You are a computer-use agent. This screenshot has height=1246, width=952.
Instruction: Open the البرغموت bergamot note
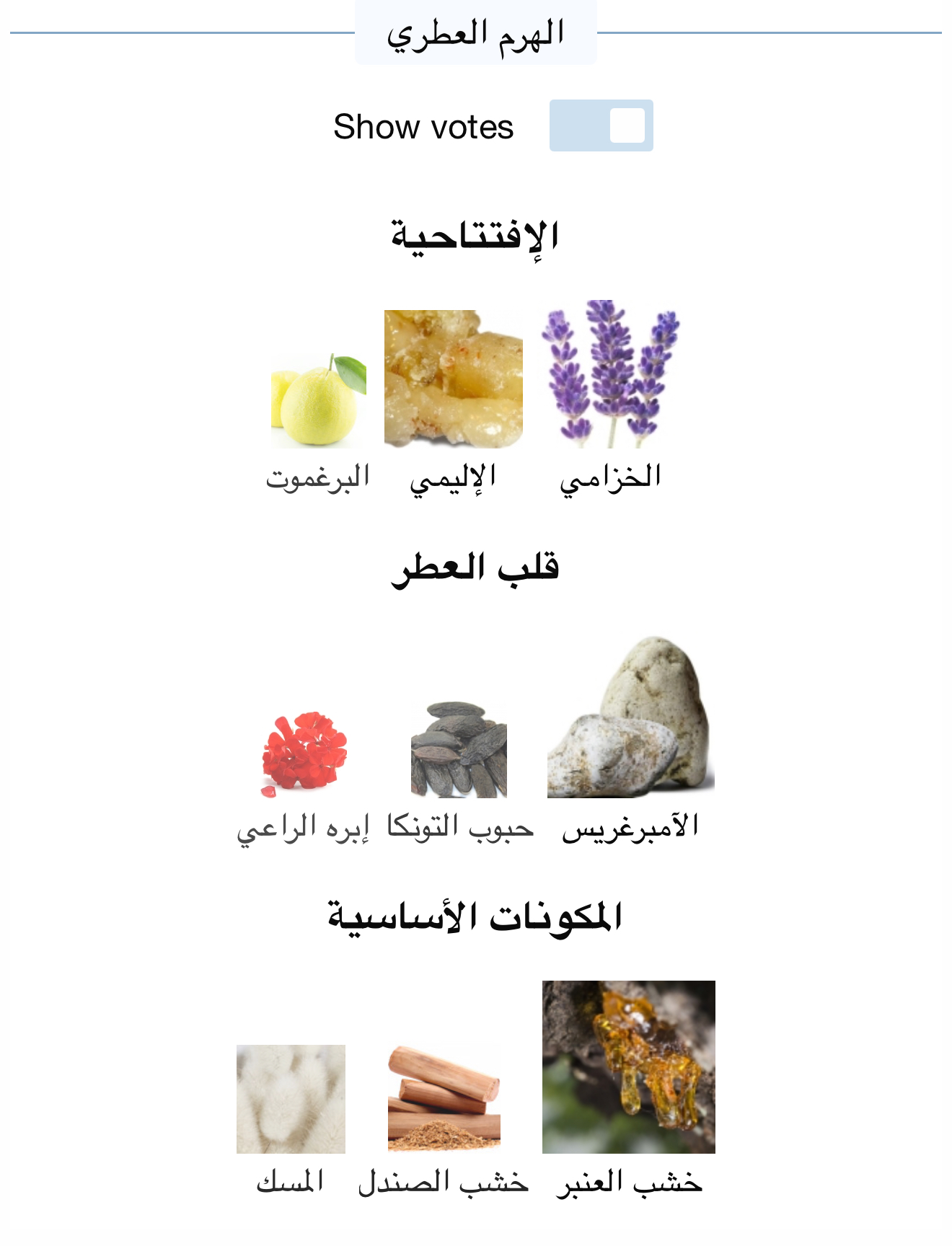pos(318,401)
